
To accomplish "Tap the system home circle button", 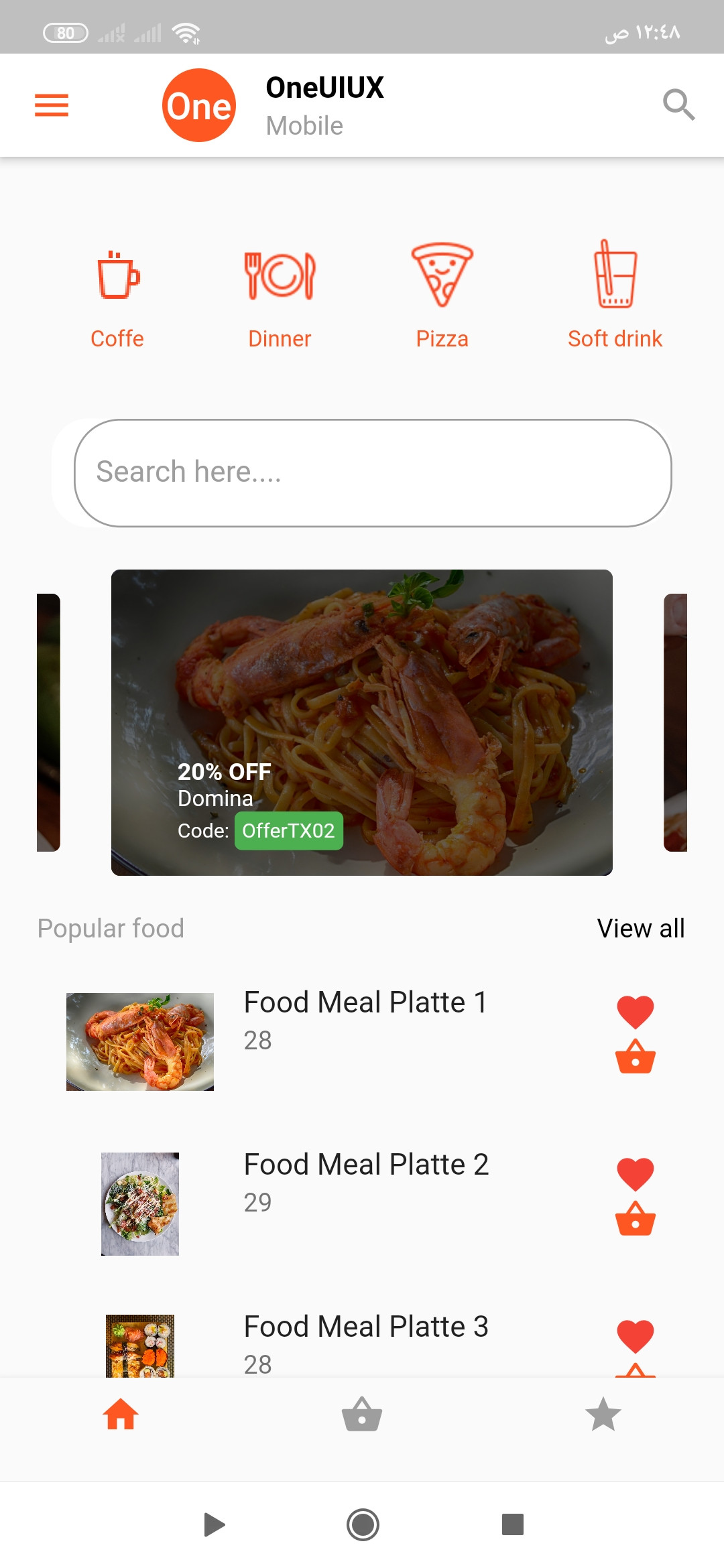I will coord(363,1524).
